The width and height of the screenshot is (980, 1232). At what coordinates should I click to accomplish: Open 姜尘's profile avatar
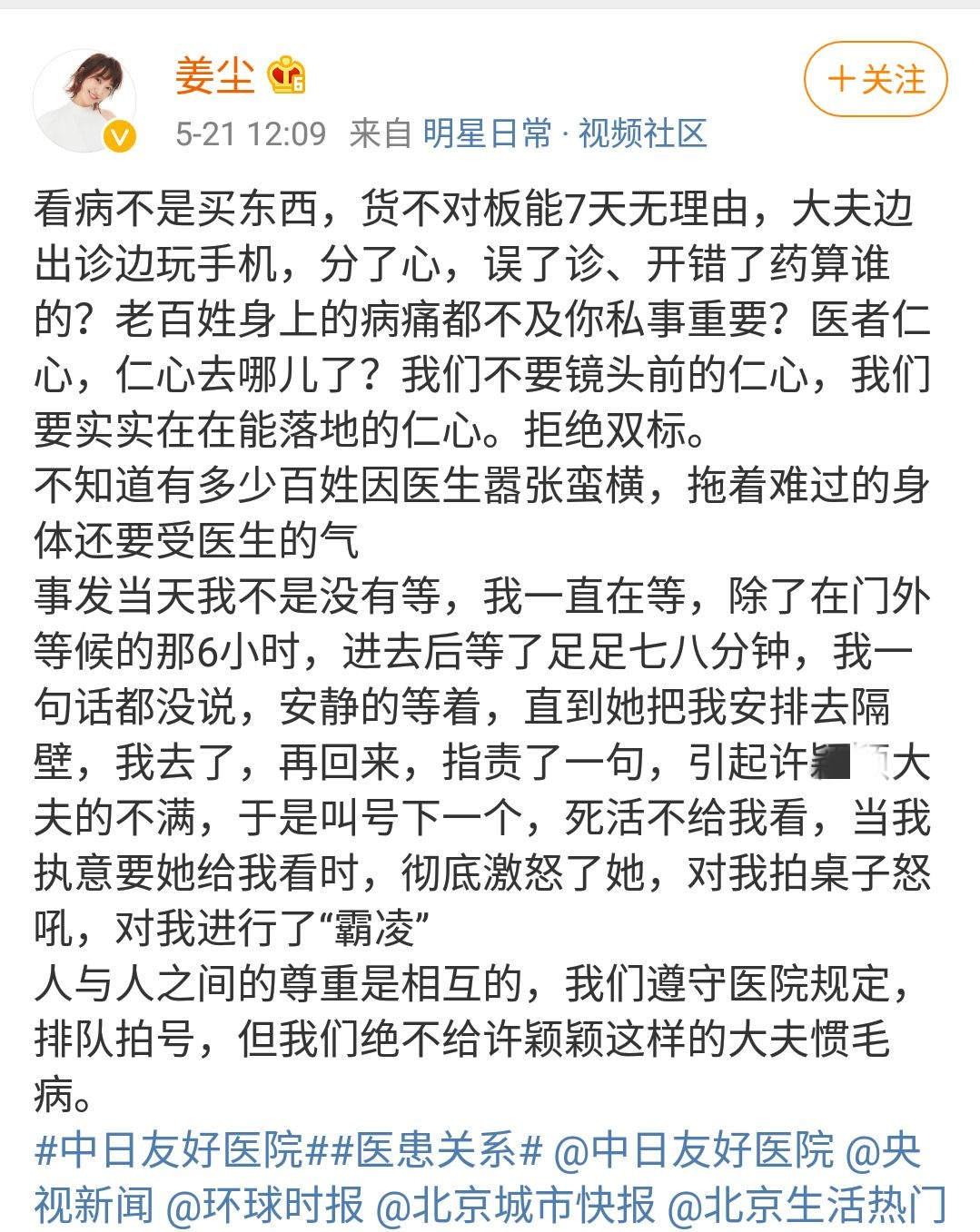84,100
